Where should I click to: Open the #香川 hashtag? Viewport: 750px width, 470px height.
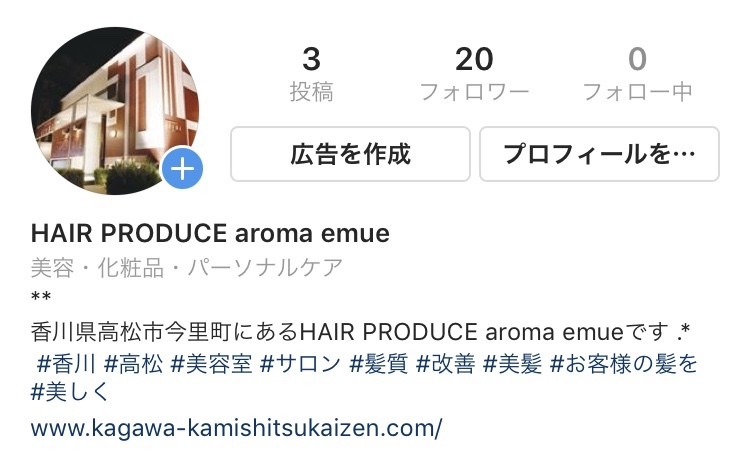(65, 363)
